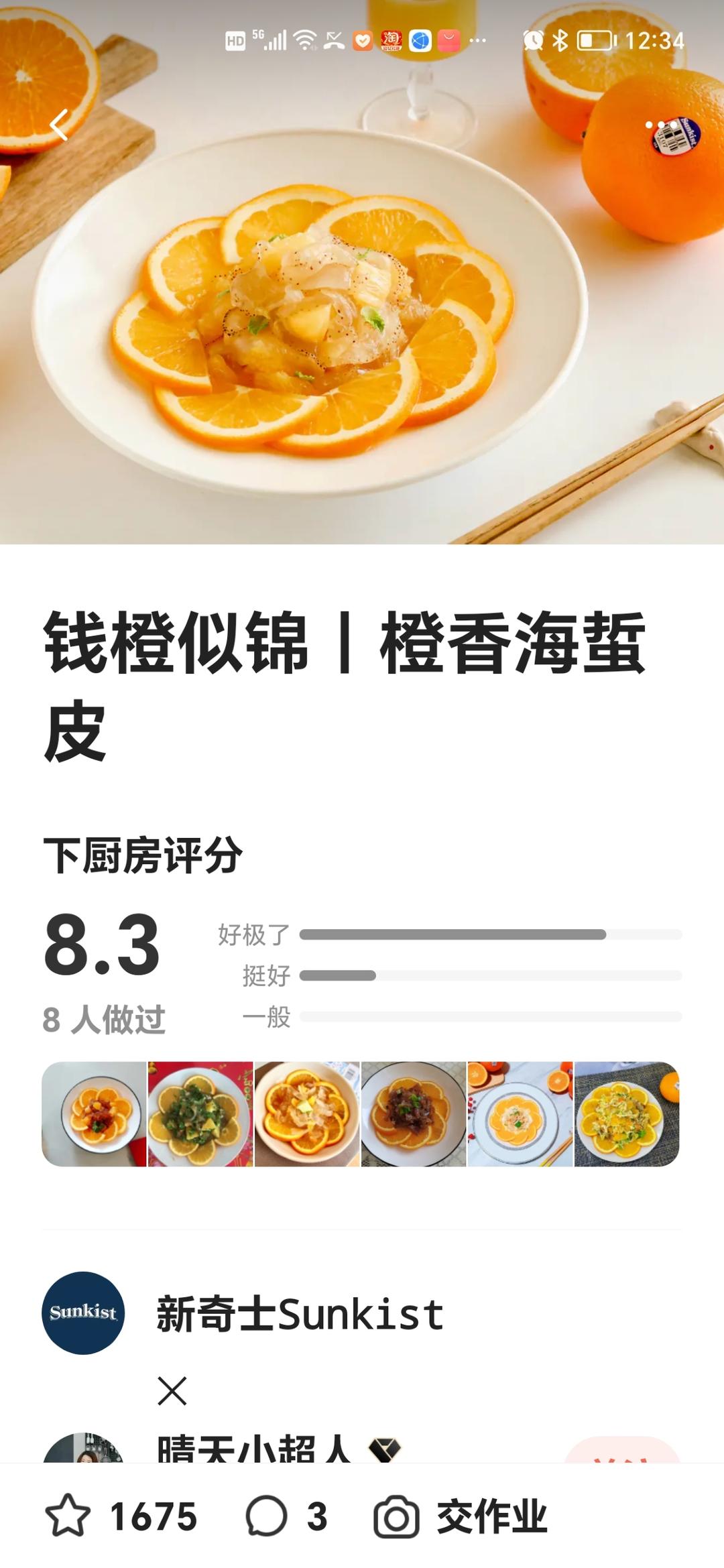Bookmark this recipe with the star icon
Image resolution: width=724 pixels, height=1568 pixels.
[67, 1516]
